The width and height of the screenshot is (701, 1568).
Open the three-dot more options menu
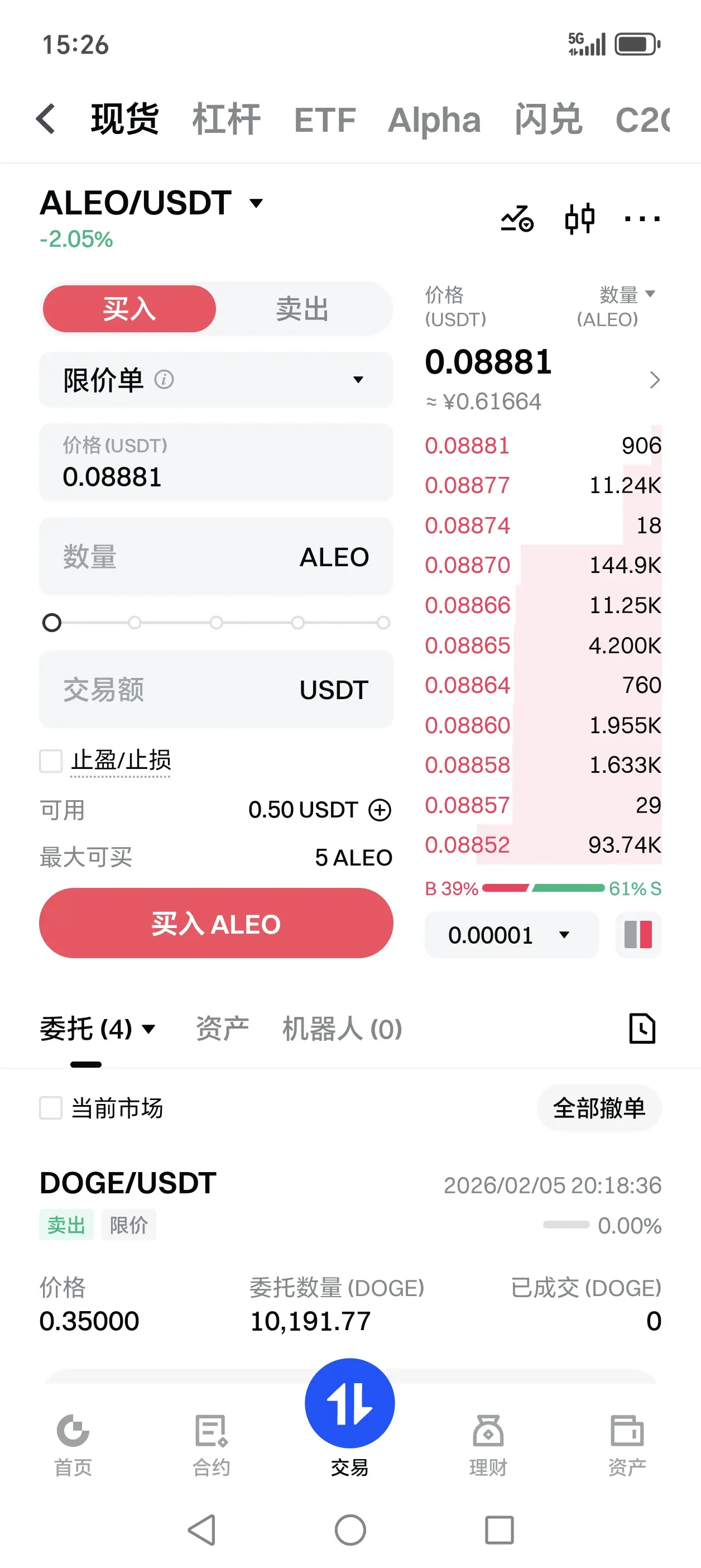[642, 218]
